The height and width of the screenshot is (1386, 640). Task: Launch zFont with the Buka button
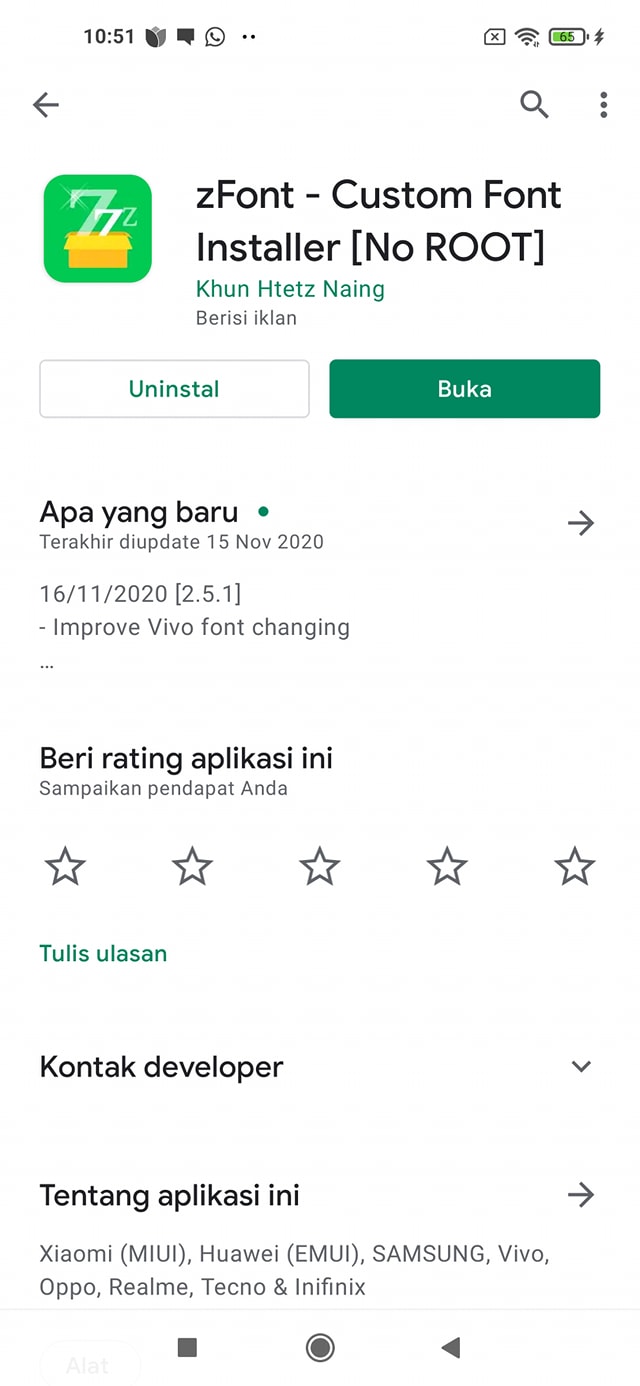[465, 389]
